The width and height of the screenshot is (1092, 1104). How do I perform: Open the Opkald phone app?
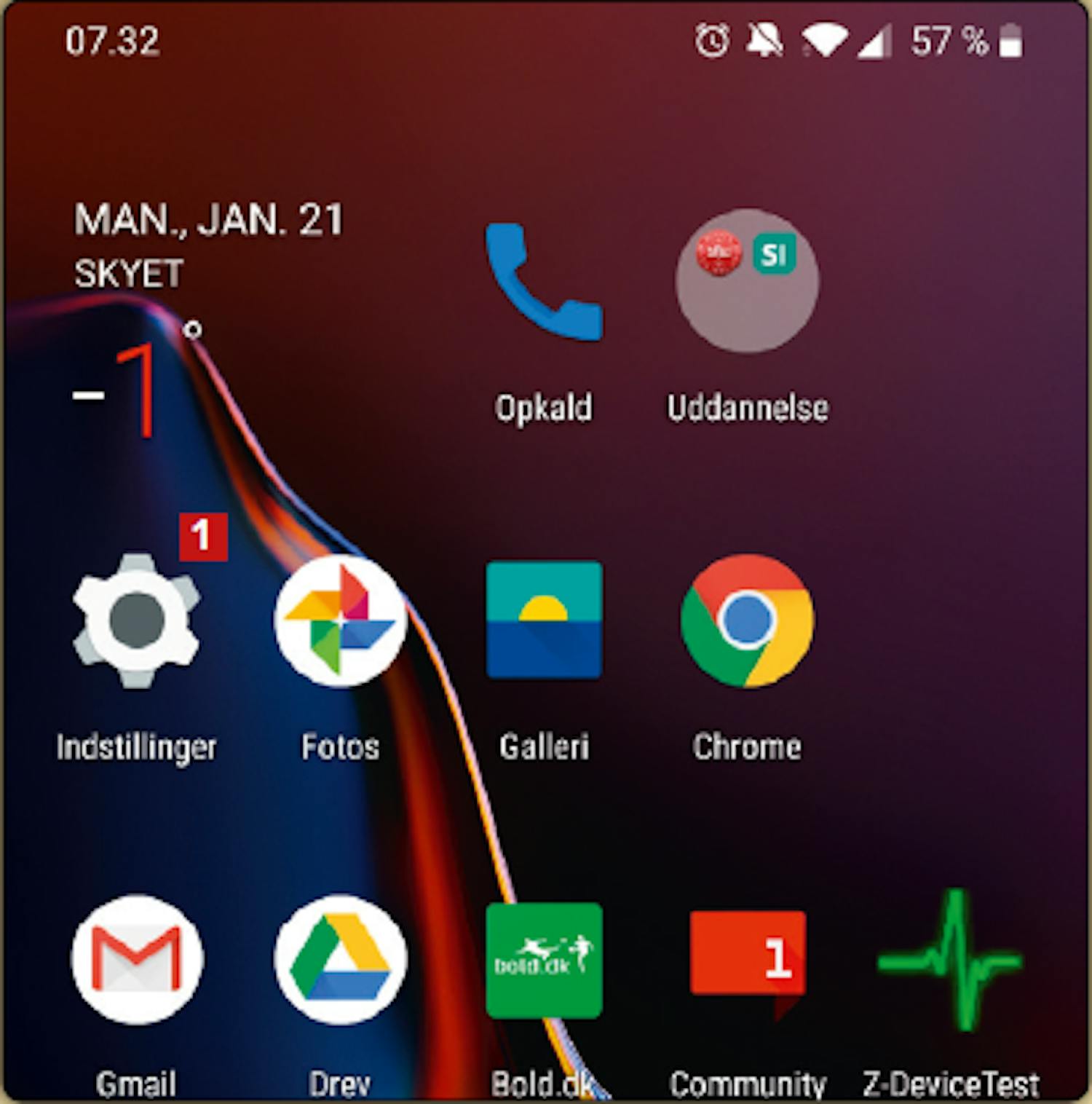tap(544, 283)
